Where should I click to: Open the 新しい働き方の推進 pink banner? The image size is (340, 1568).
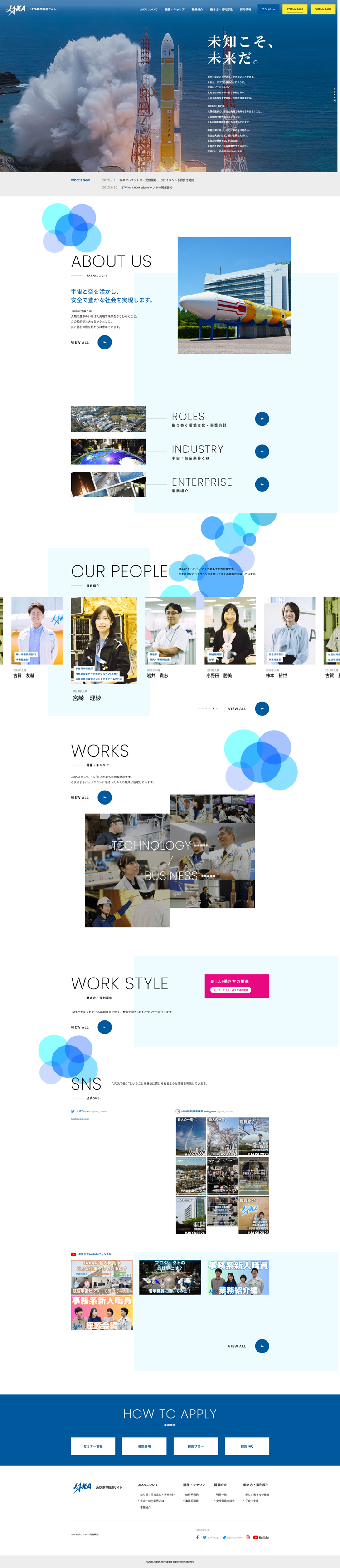237,985
